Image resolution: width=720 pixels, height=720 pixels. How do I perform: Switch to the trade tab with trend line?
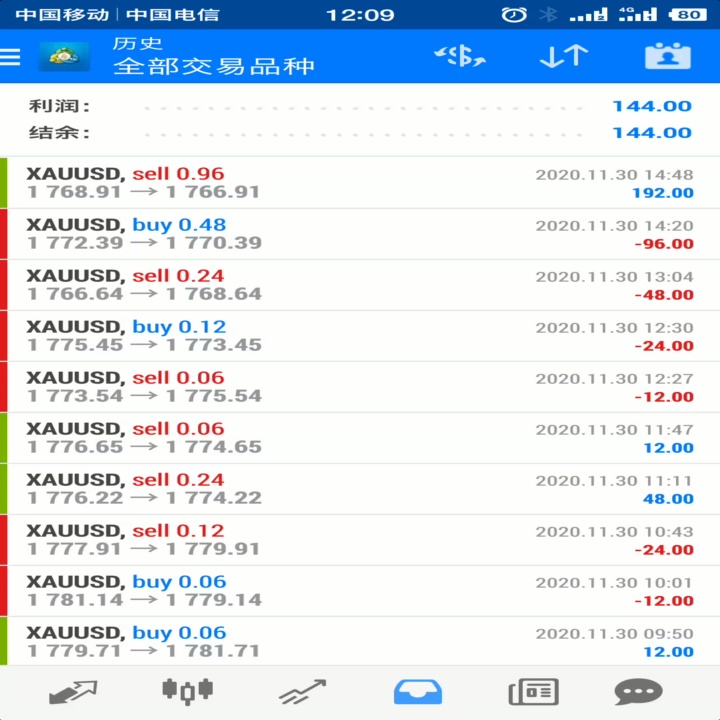point(303,692)
